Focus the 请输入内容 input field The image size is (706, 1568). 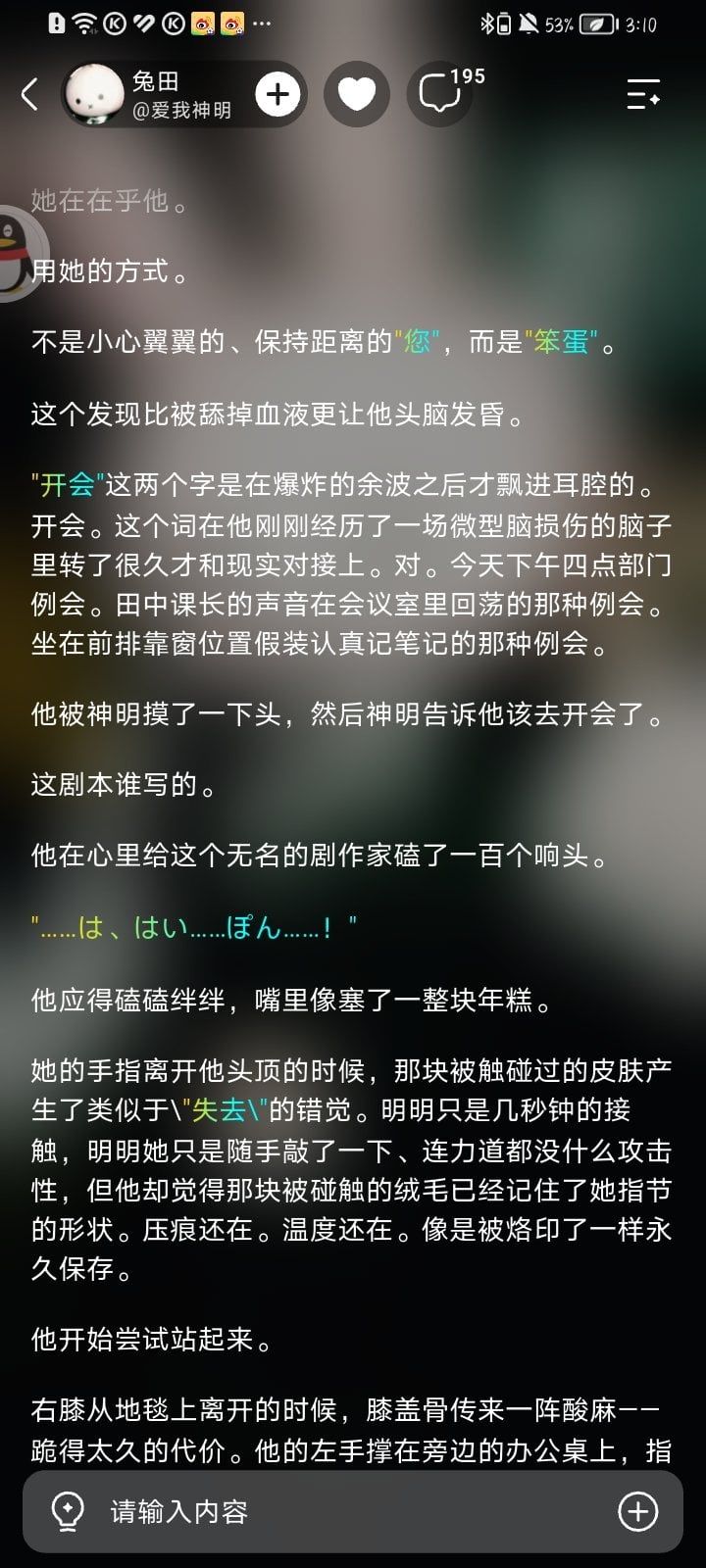(x=353, y=1511)
